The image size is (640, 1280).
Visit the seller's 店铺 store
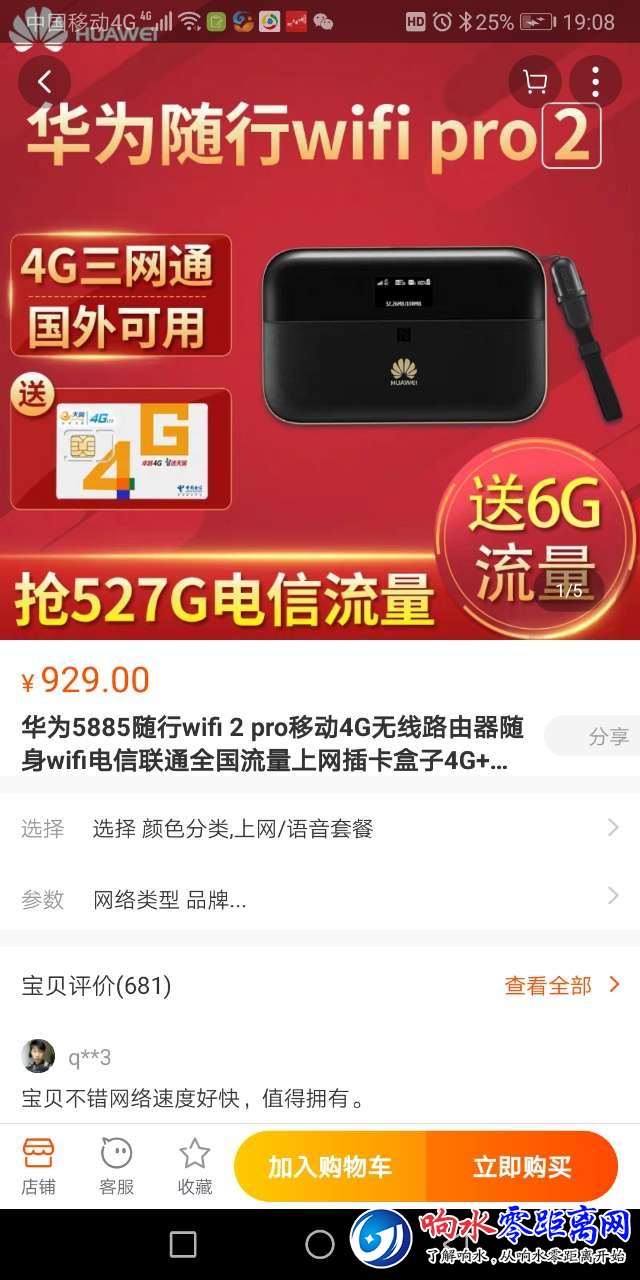pos(38,1166)
